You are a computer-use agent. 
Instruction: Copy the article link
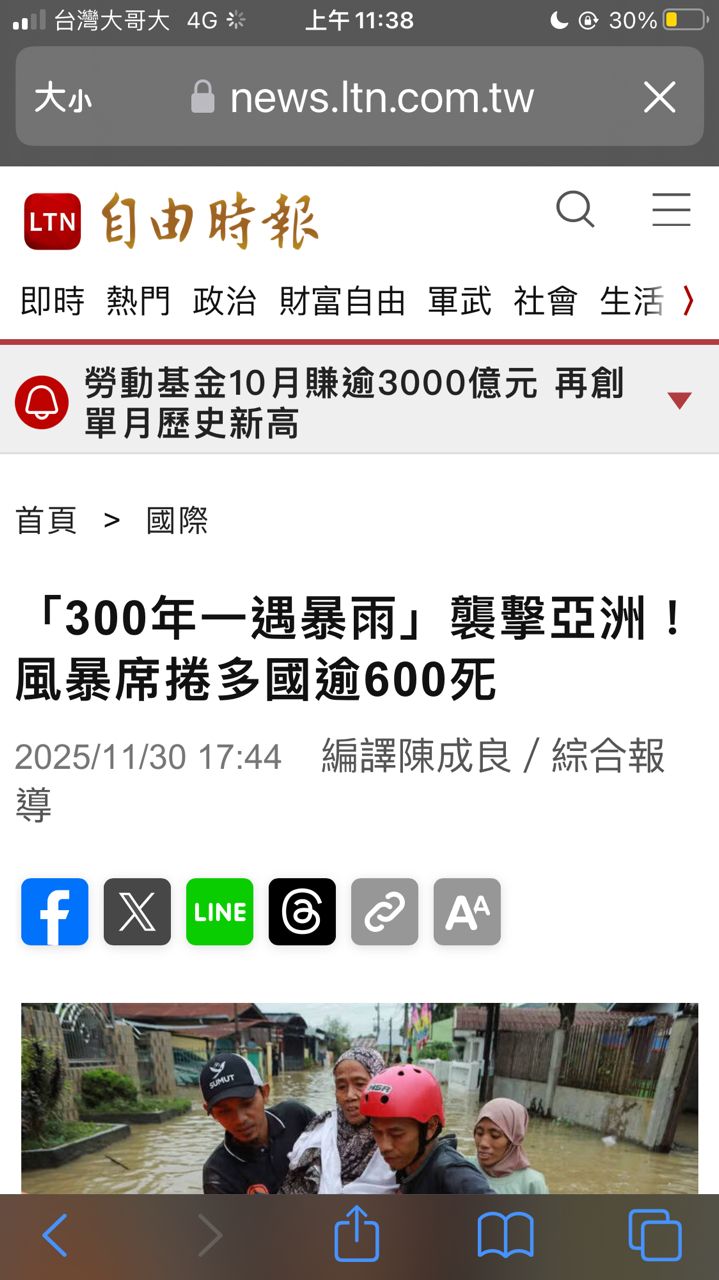point(384,912)
